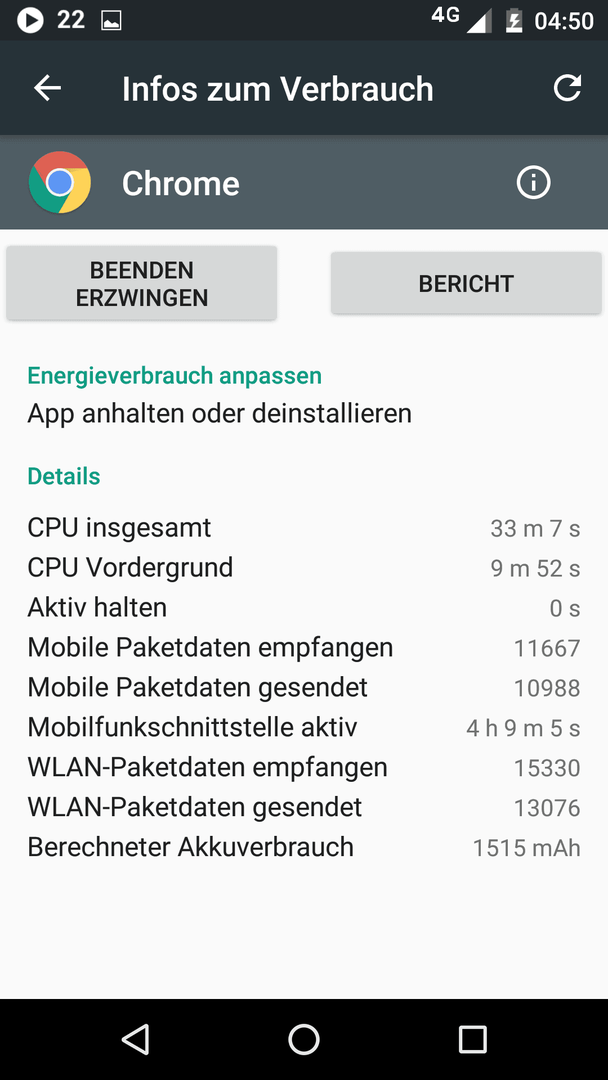This screenshot has height=1080, width=608.
Task: Open Chrome app info icon
Action: [x=534, y=183]
